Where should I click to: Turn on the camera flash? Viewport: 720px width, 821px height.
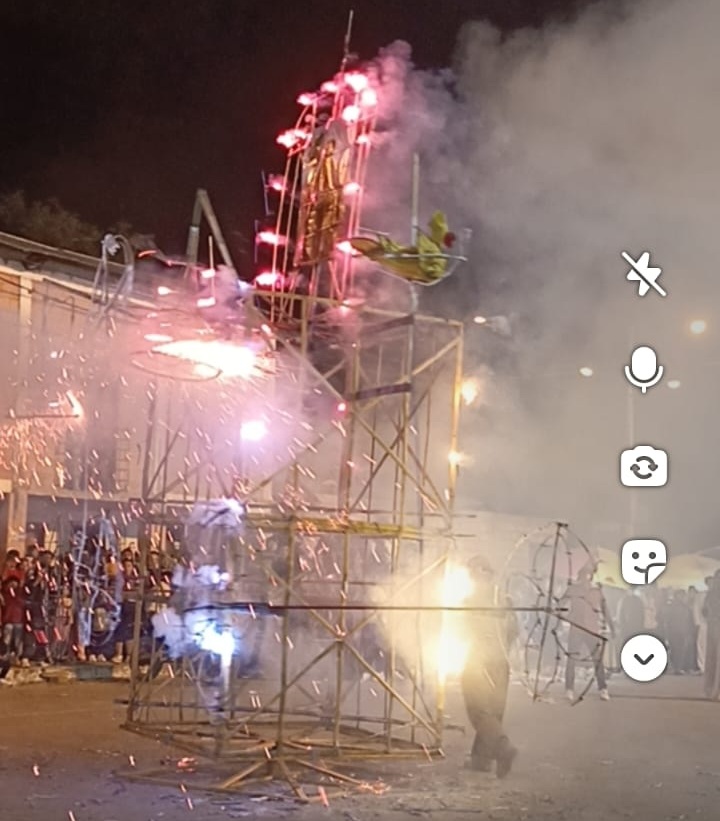pos(643,273)
